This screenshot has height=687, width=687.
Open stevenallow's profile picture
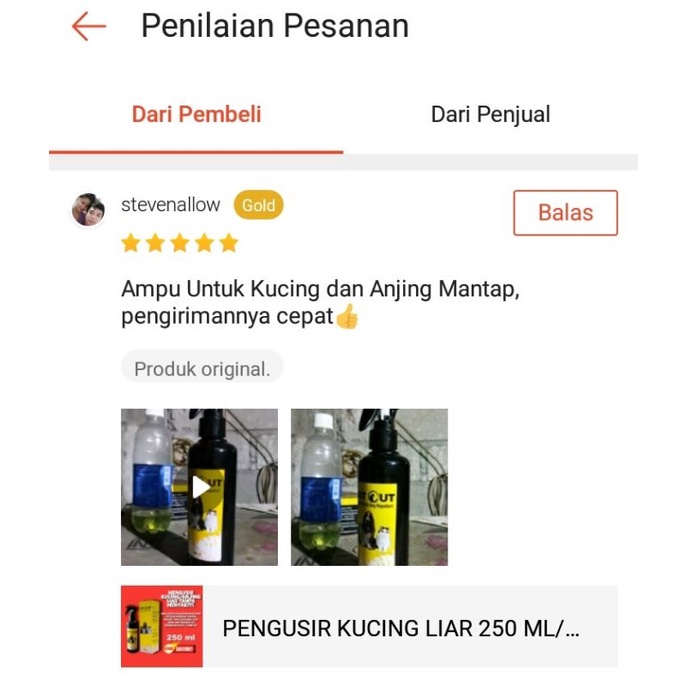click(x=88, y=210)
